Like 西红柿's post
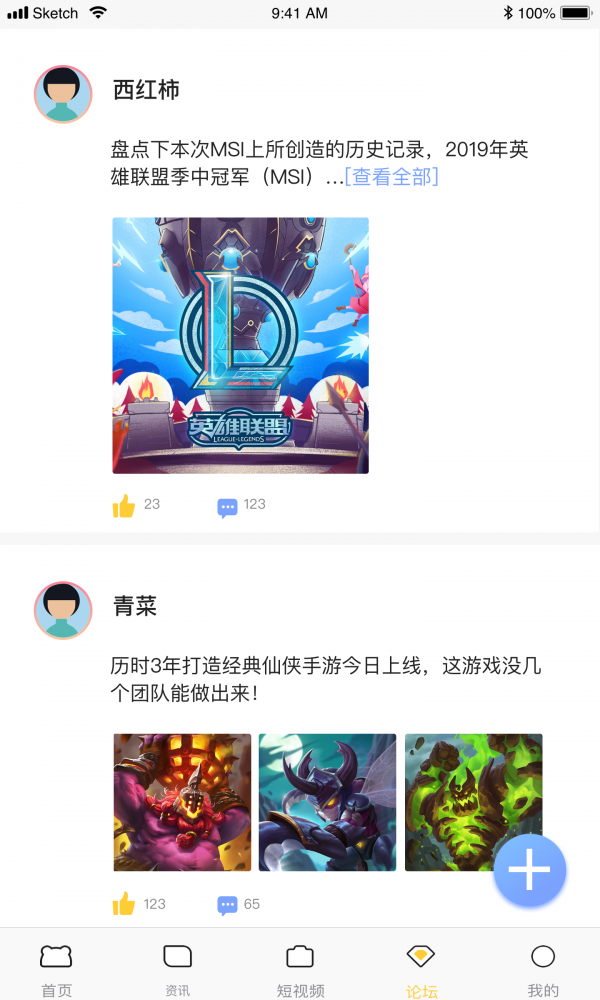 [x=124, y=506]
